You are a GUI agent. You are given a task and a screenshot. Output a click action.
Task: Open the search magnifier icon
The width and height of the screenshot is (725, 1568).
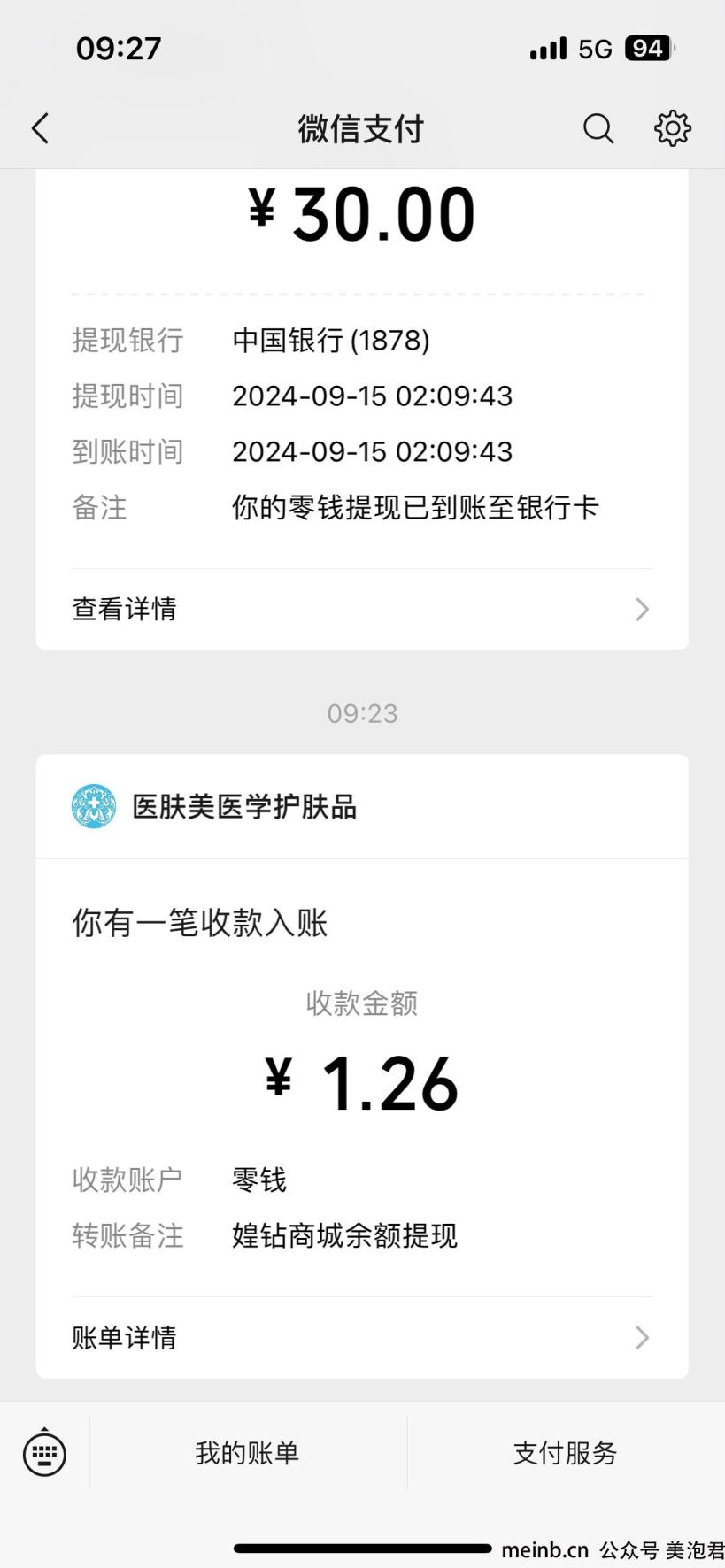[x=598, y=128]
